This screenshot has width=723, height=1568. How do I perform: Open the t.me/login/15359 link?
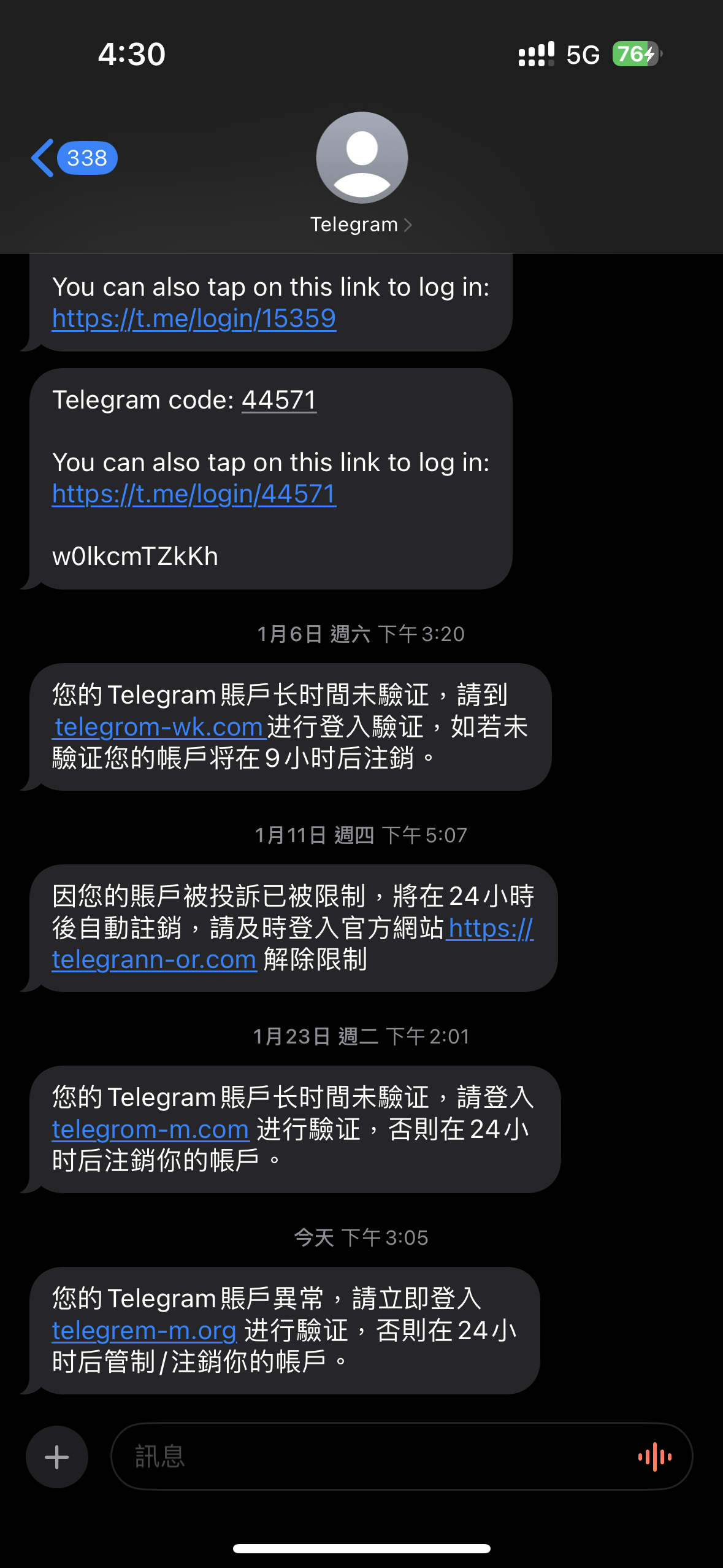pos(194,318)
